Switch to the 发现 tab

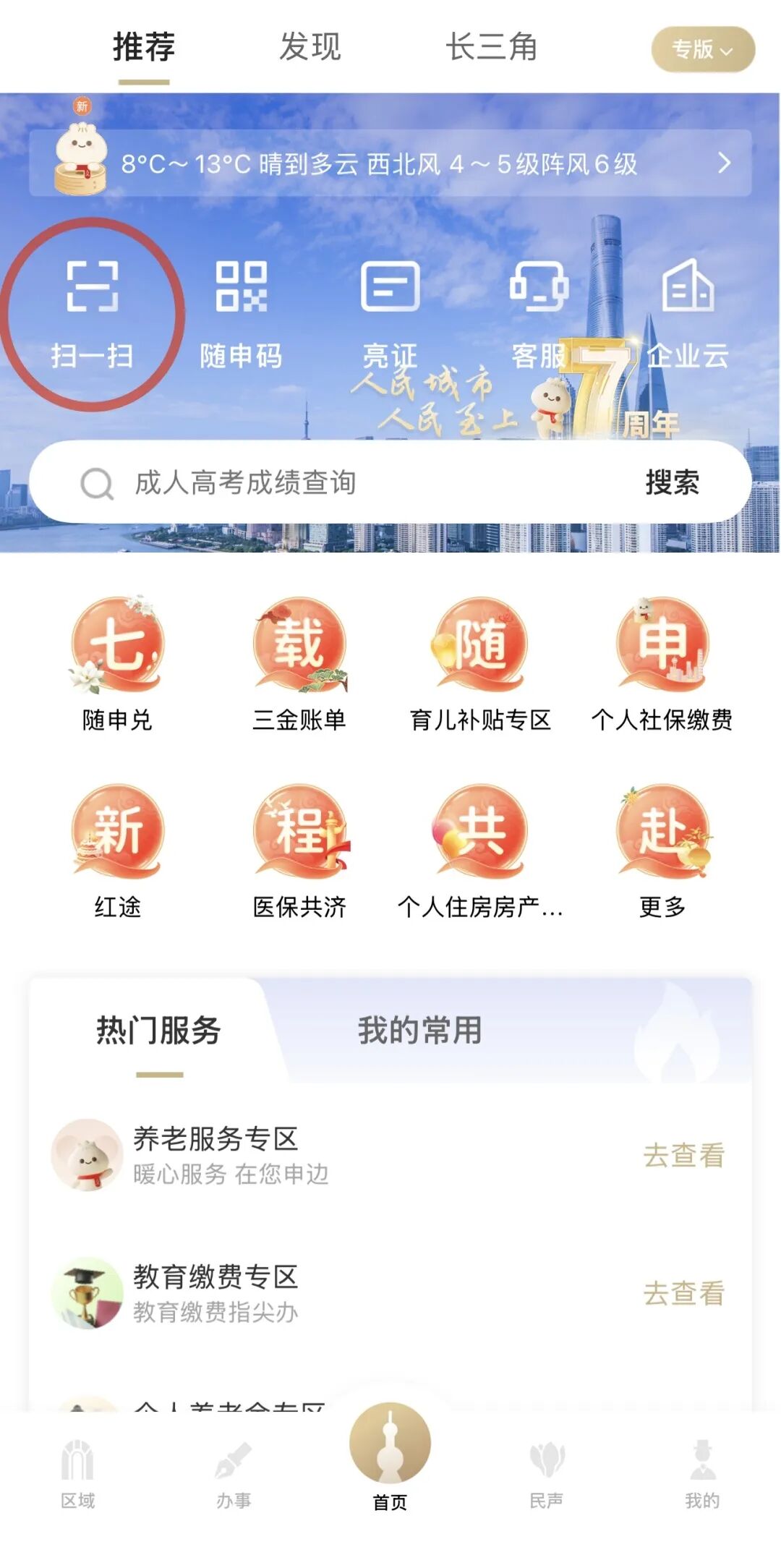pyautogui.click(x=310, y=48)
